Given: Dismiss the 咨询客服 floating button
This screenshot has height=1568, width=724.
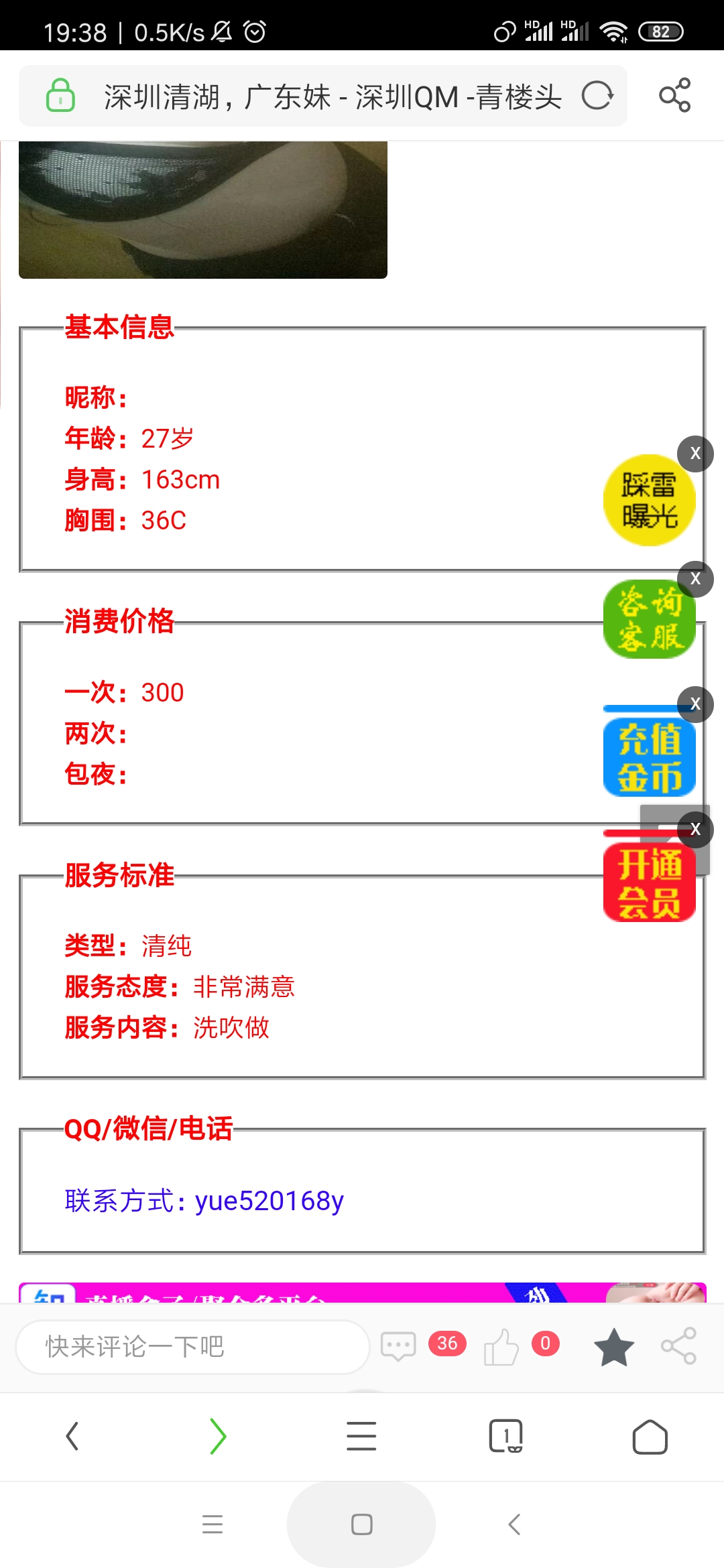Looking at the screenshot, I should 695,579.
